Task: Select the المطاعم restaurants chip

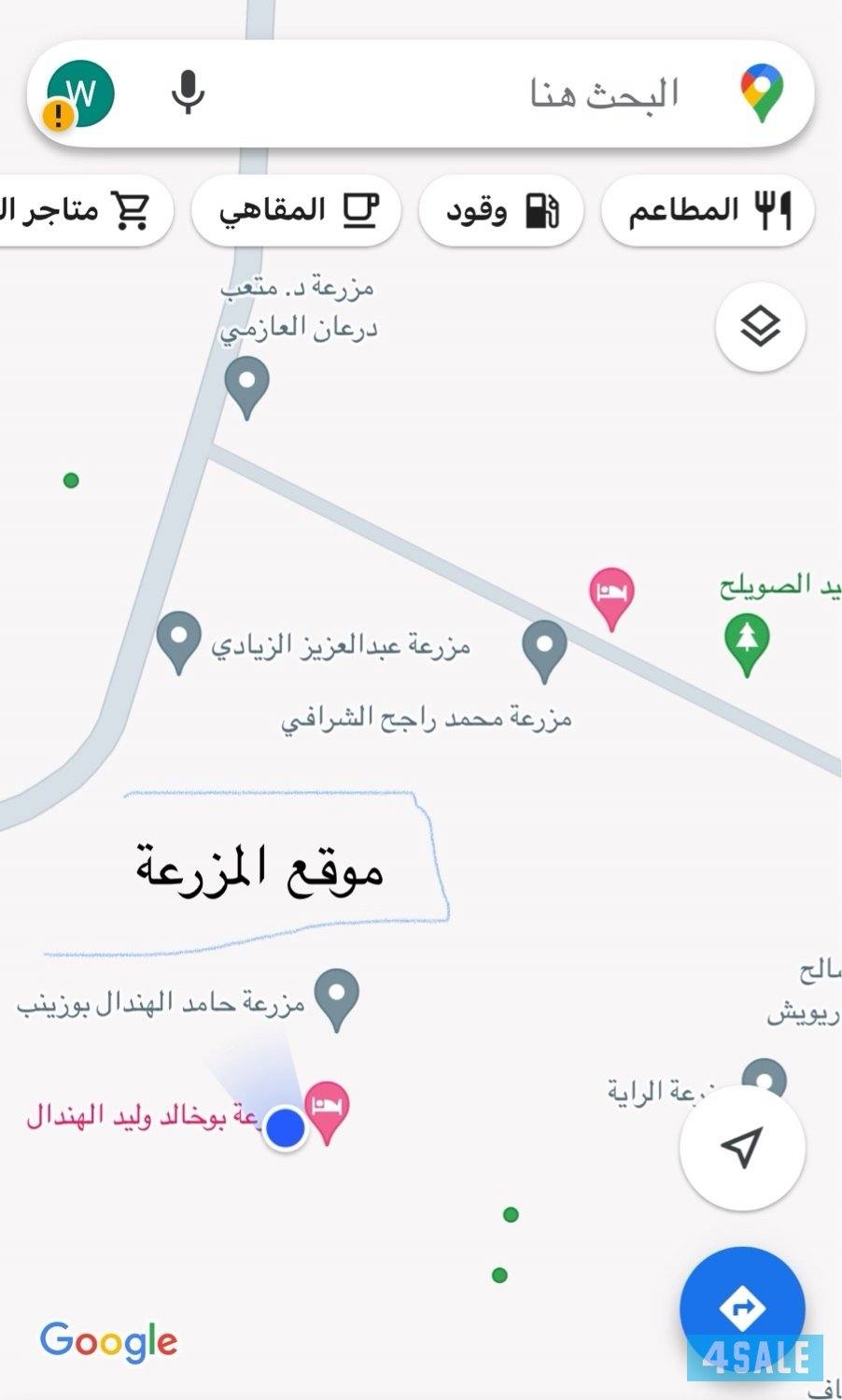Action: tap(709, 210)
